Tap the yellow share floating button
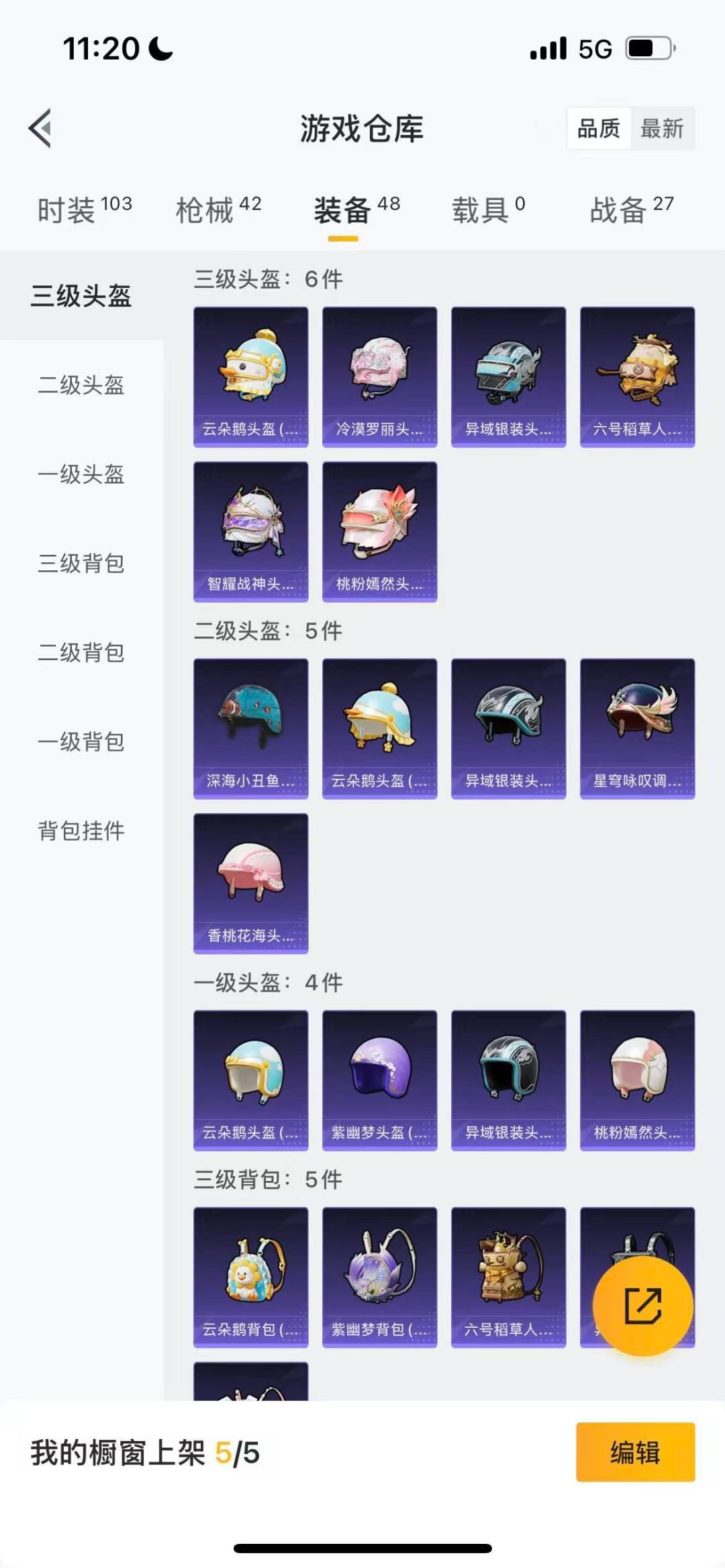Viewport: 725px width, 1568px height. pyautogui.click(x=642, y=1306)
